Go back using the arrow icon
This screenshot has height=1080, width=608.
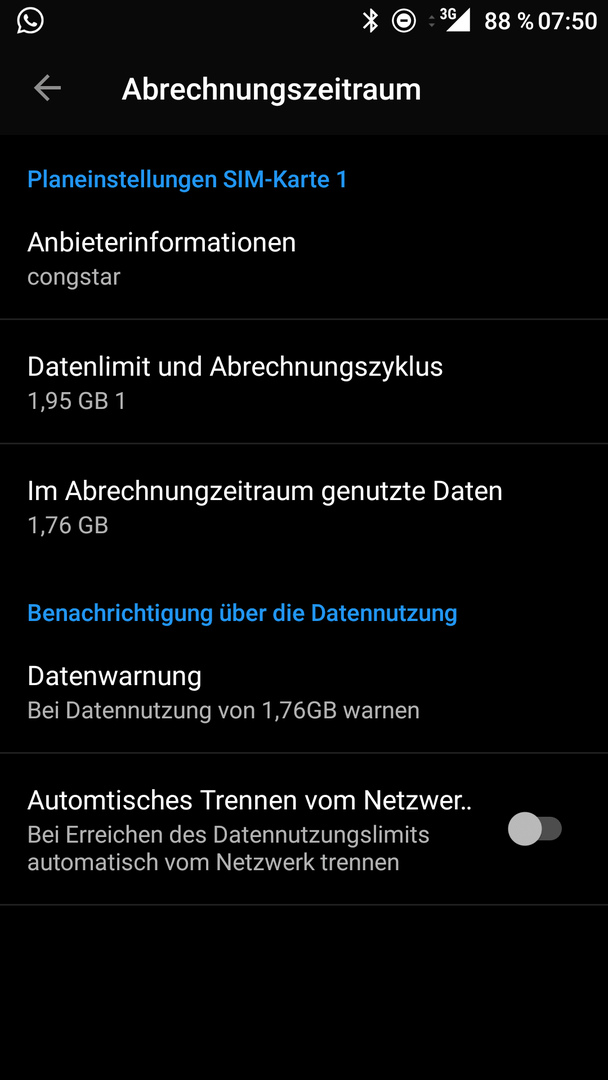48,89
